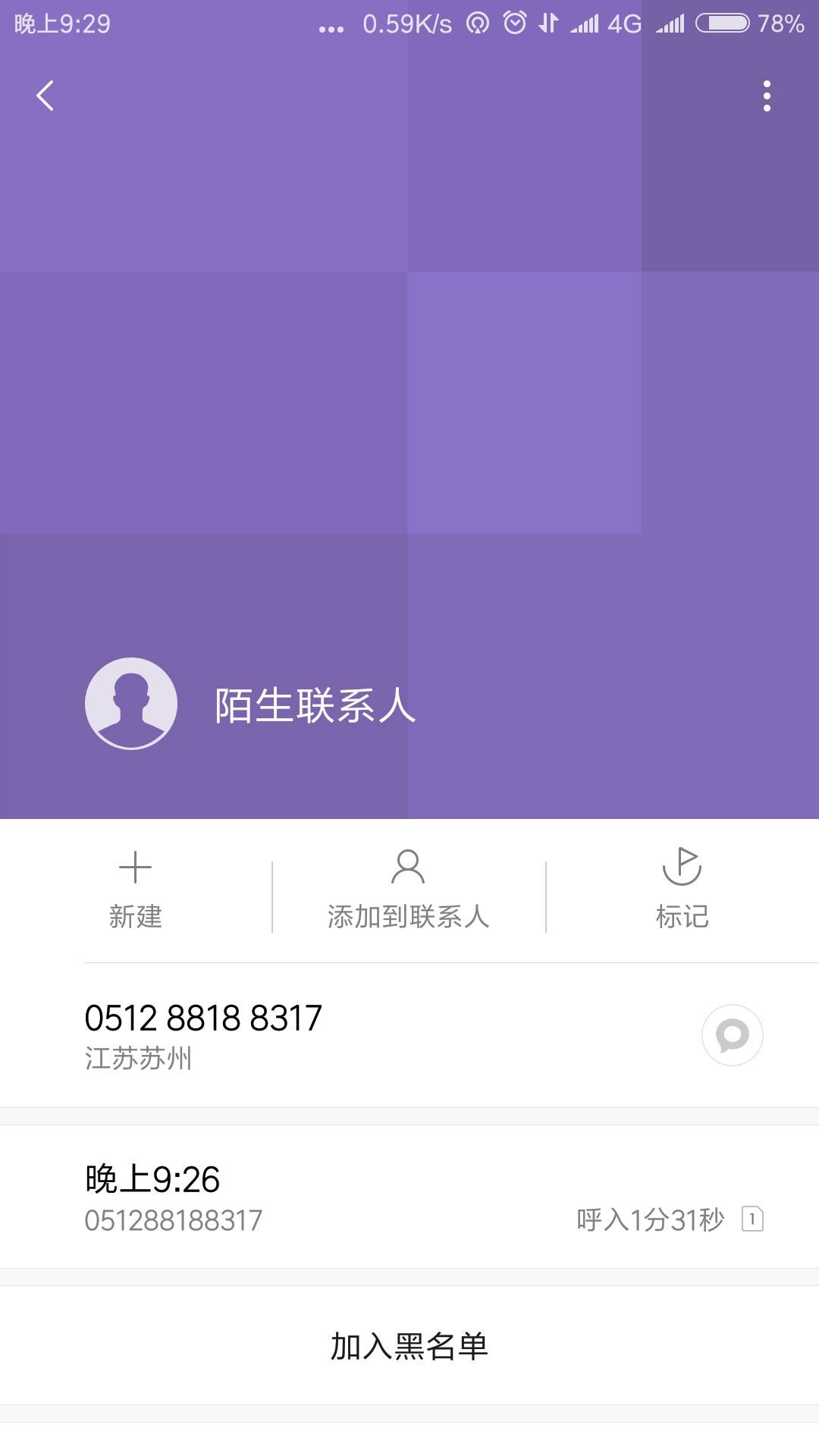The image size is (819, 1456).
Task: Tap the stranger contact avatar
Action: (x=131, y=704)
